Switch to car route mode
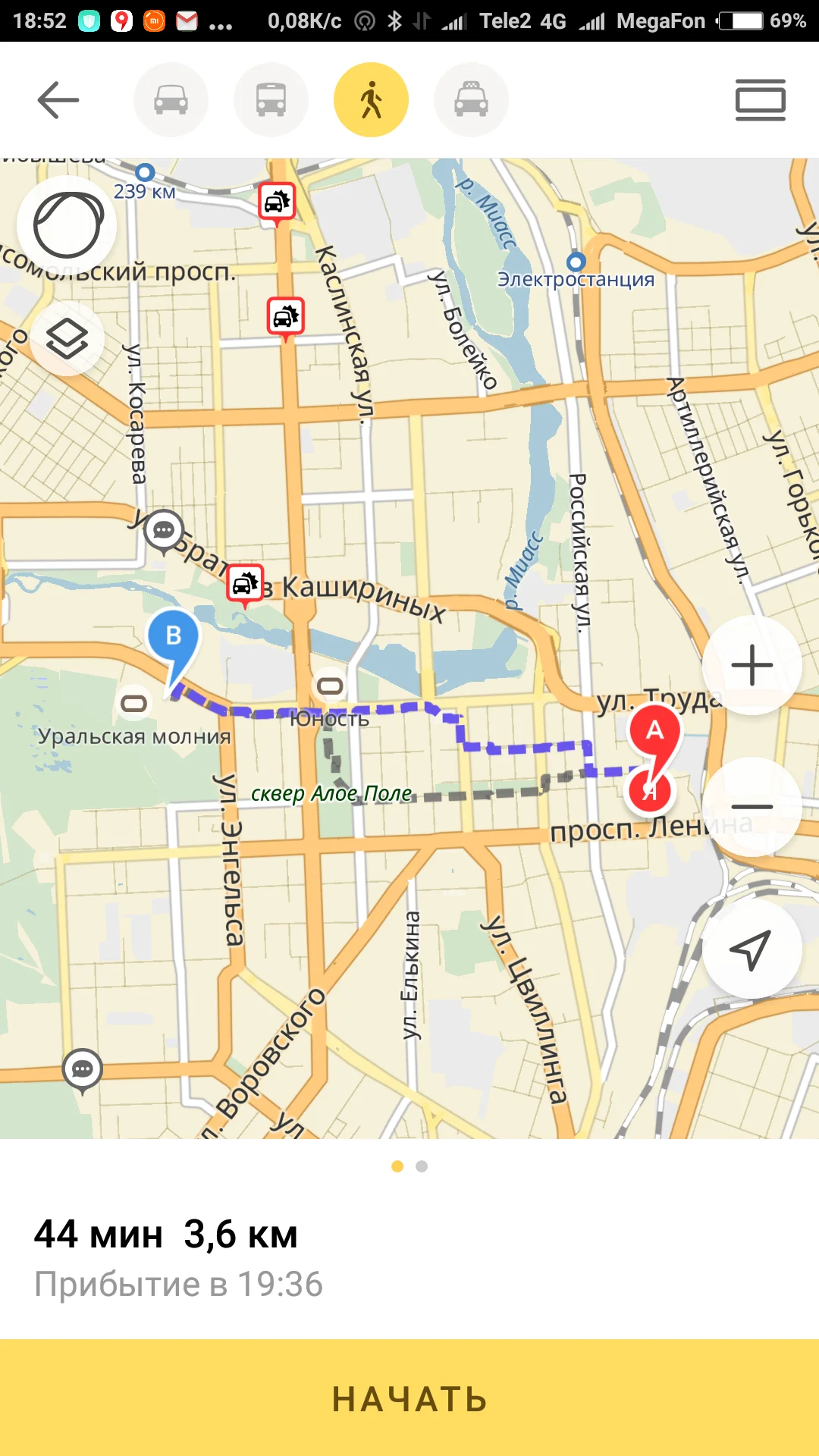Viewport: 819px width, 1456px height. coord(171,100)
